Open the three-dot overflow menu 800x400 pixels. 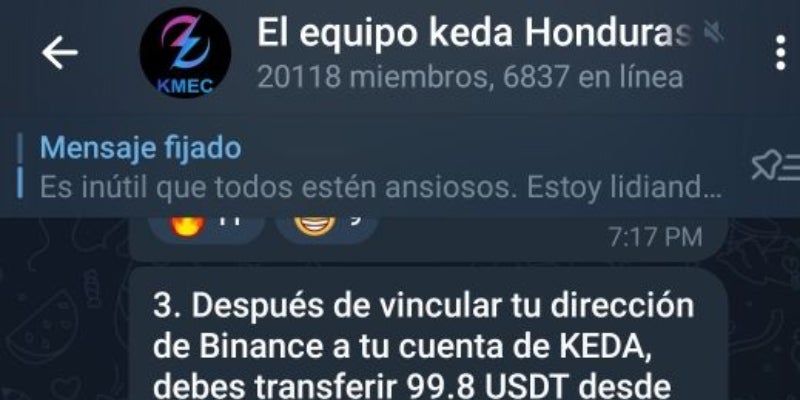pyautogui.click(x=781, y=52)
